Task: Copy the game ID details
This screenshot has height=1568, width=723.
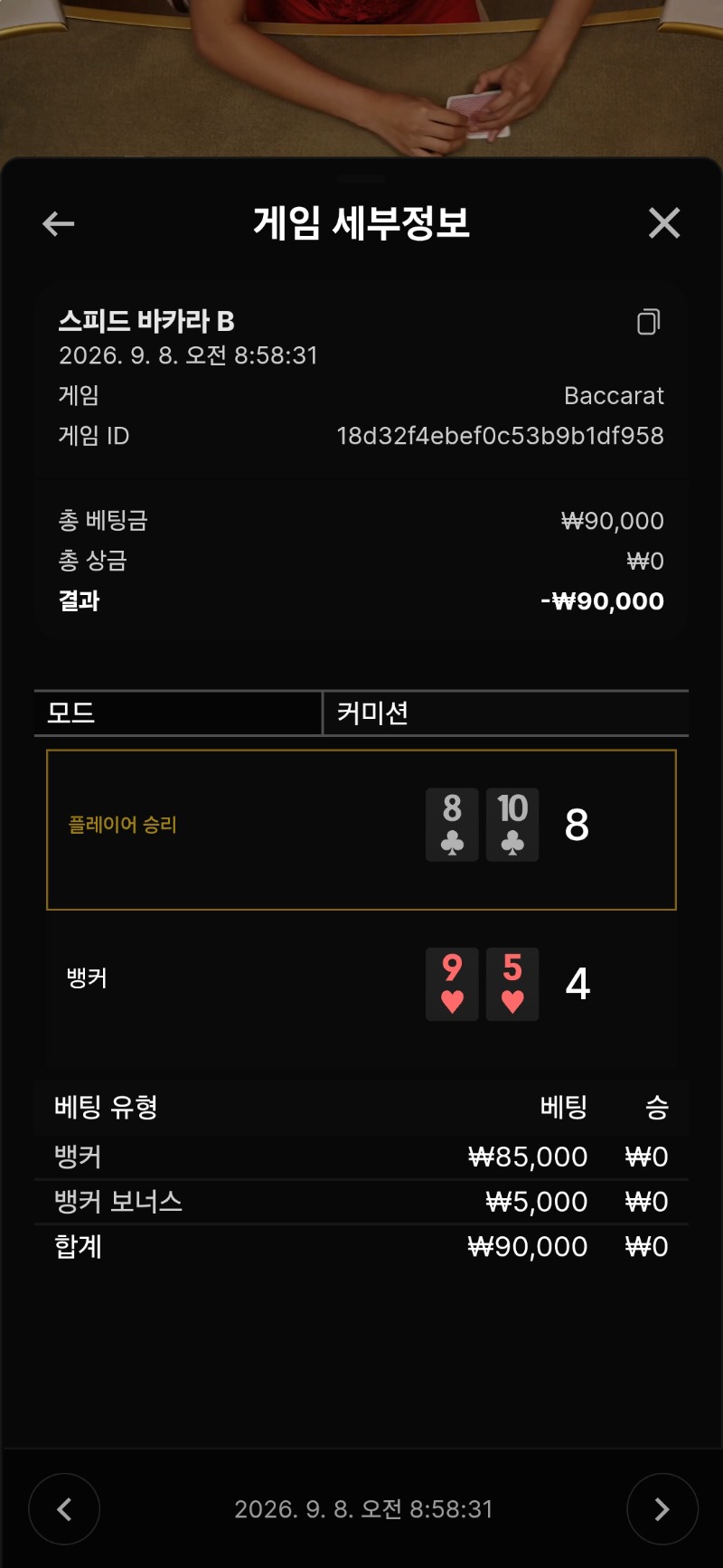Action: coord(649,322)
